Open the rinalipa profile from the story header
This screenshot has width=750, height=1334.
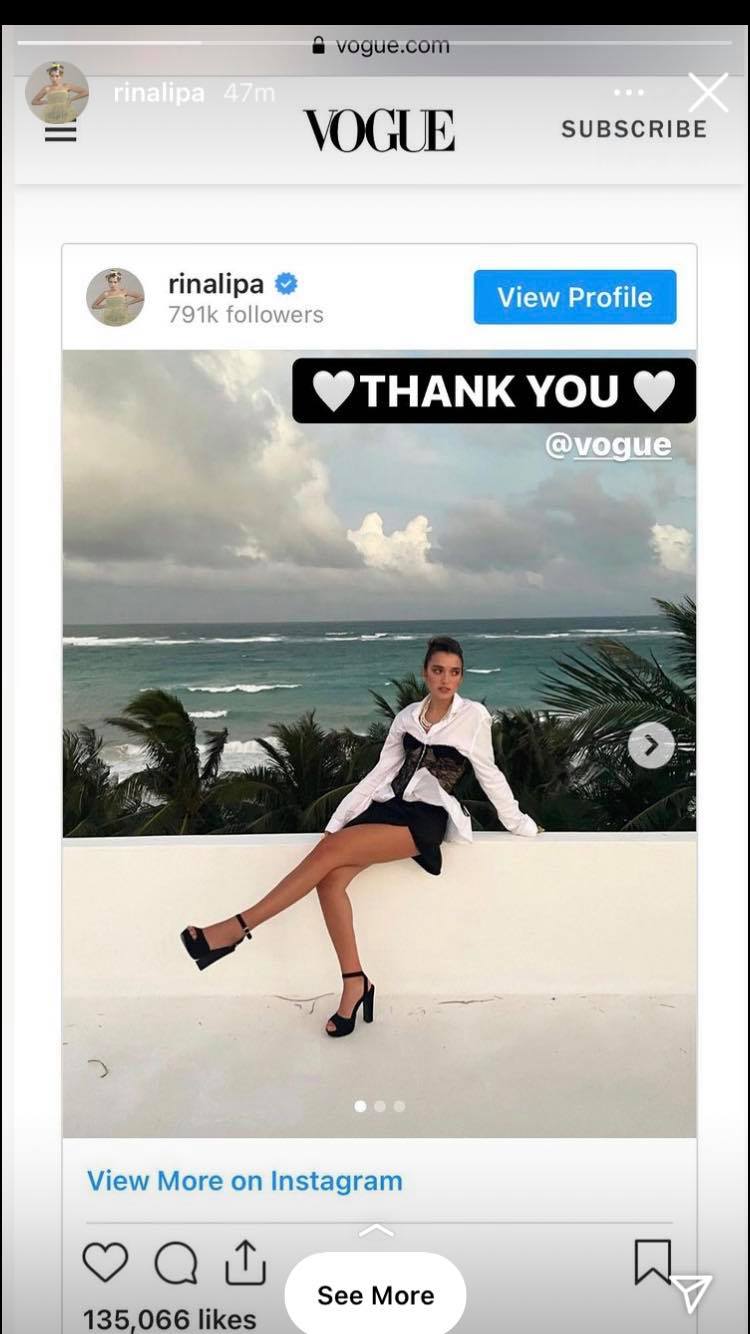point(158,93)
